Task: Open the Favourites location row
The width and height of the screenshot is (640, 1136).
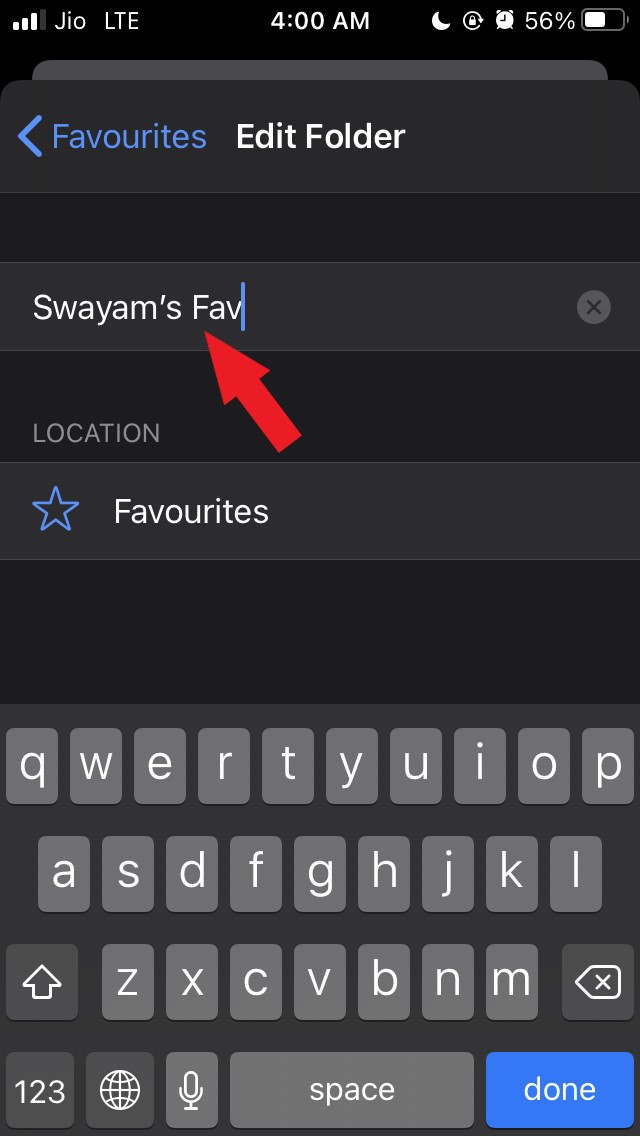Action: pos(320,511)
